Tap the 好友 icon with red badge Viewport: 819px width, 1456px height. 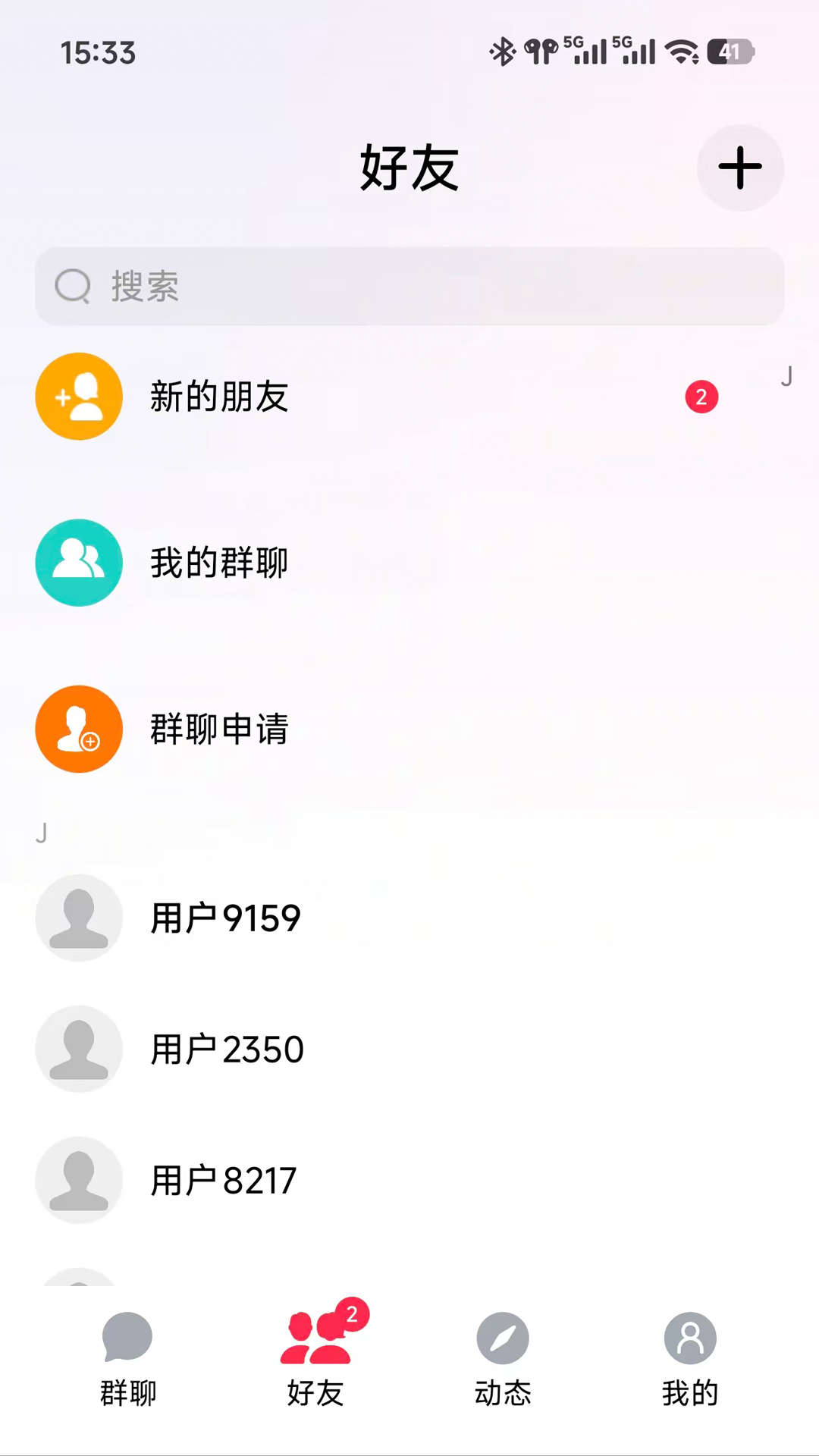[316, 1338]
